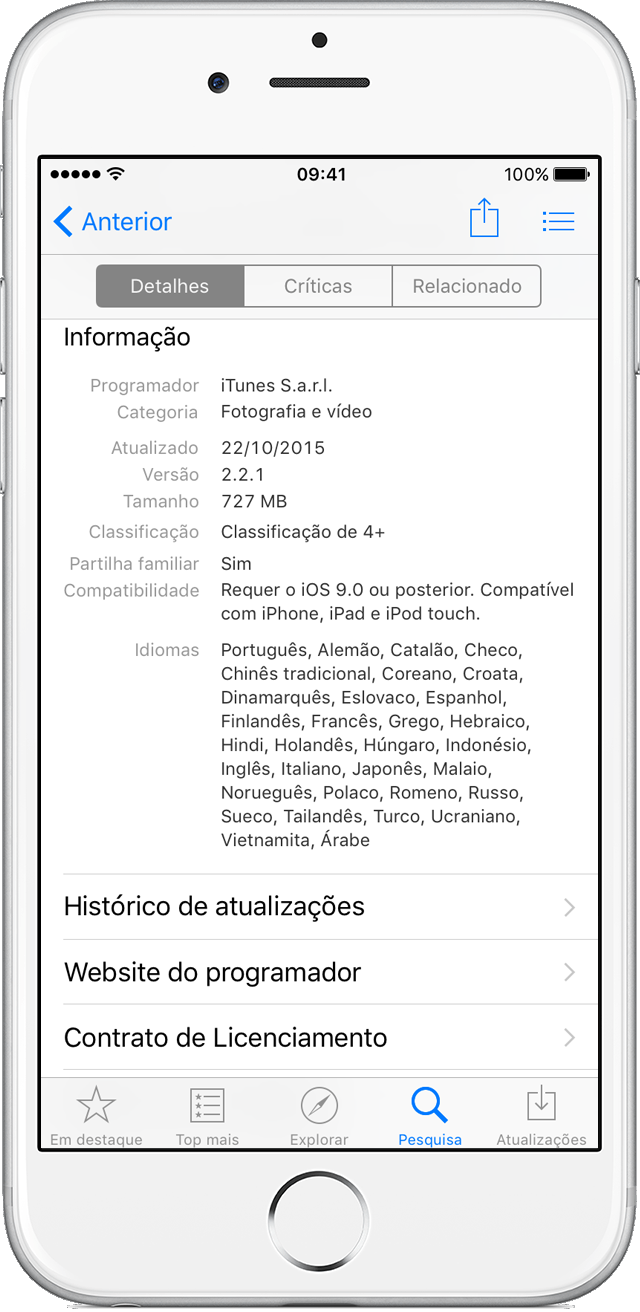Switch to the Em destaque tab

(x=96, y=1116)
